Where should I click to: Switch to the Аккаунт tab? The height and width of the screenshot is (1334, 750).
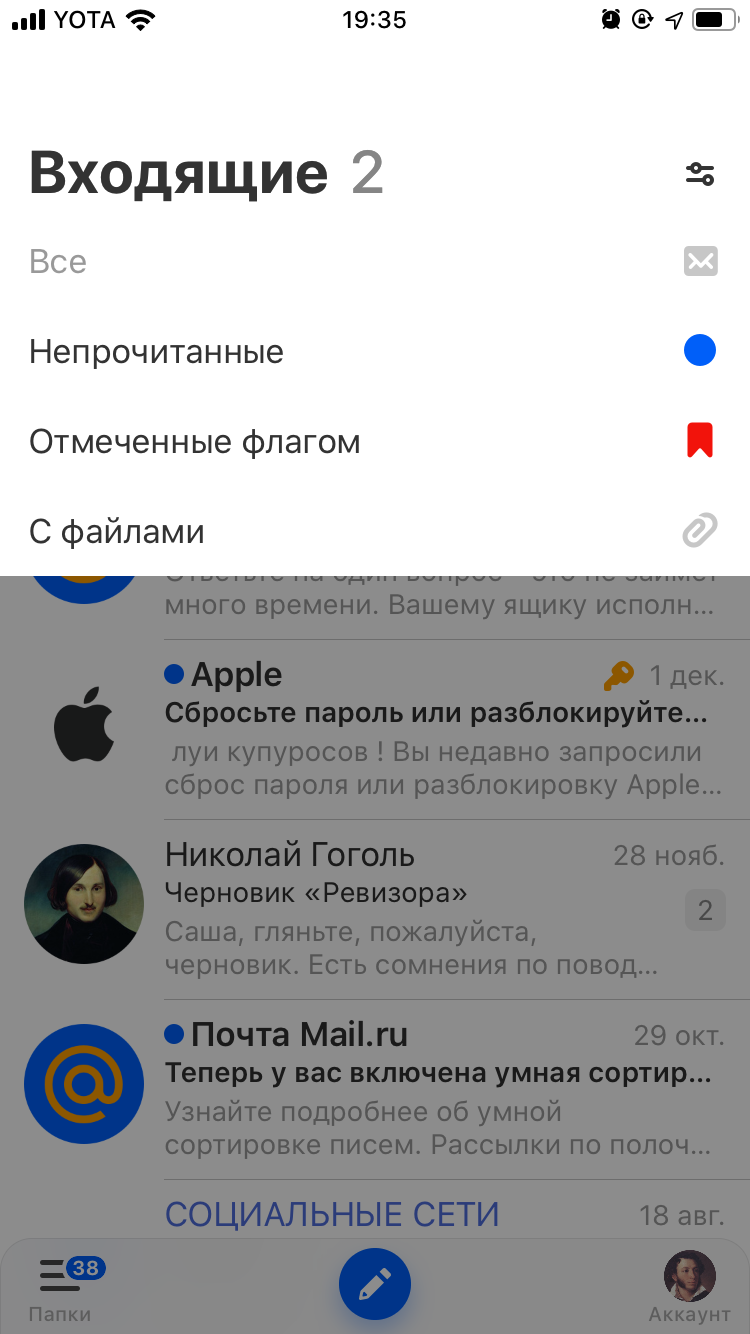[689, 1288]
